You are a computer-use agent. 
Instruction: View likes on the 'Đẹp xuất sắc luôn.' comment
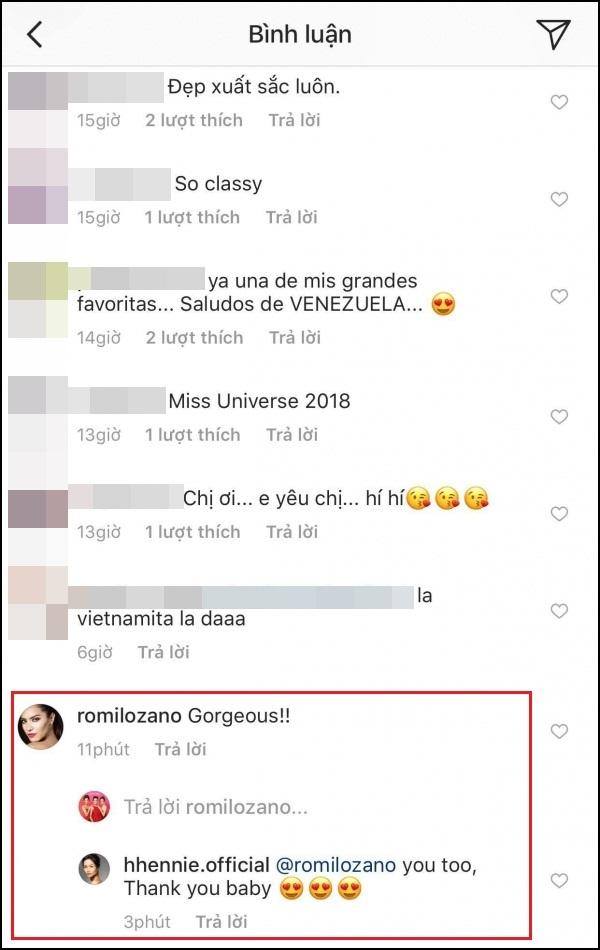tap(193, 120)
